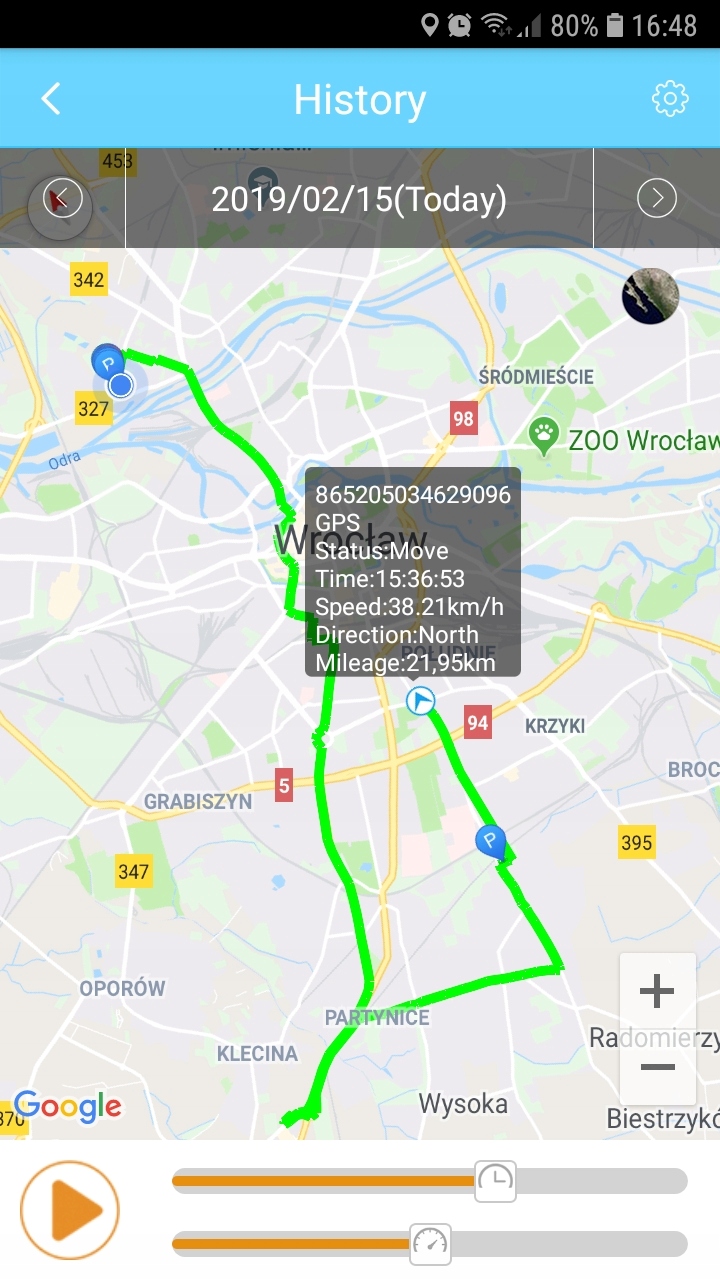The width and height of the screenshot is (720, 1280).
Task: Tap the current position arrow marker
Action: [x=422, y=701]
